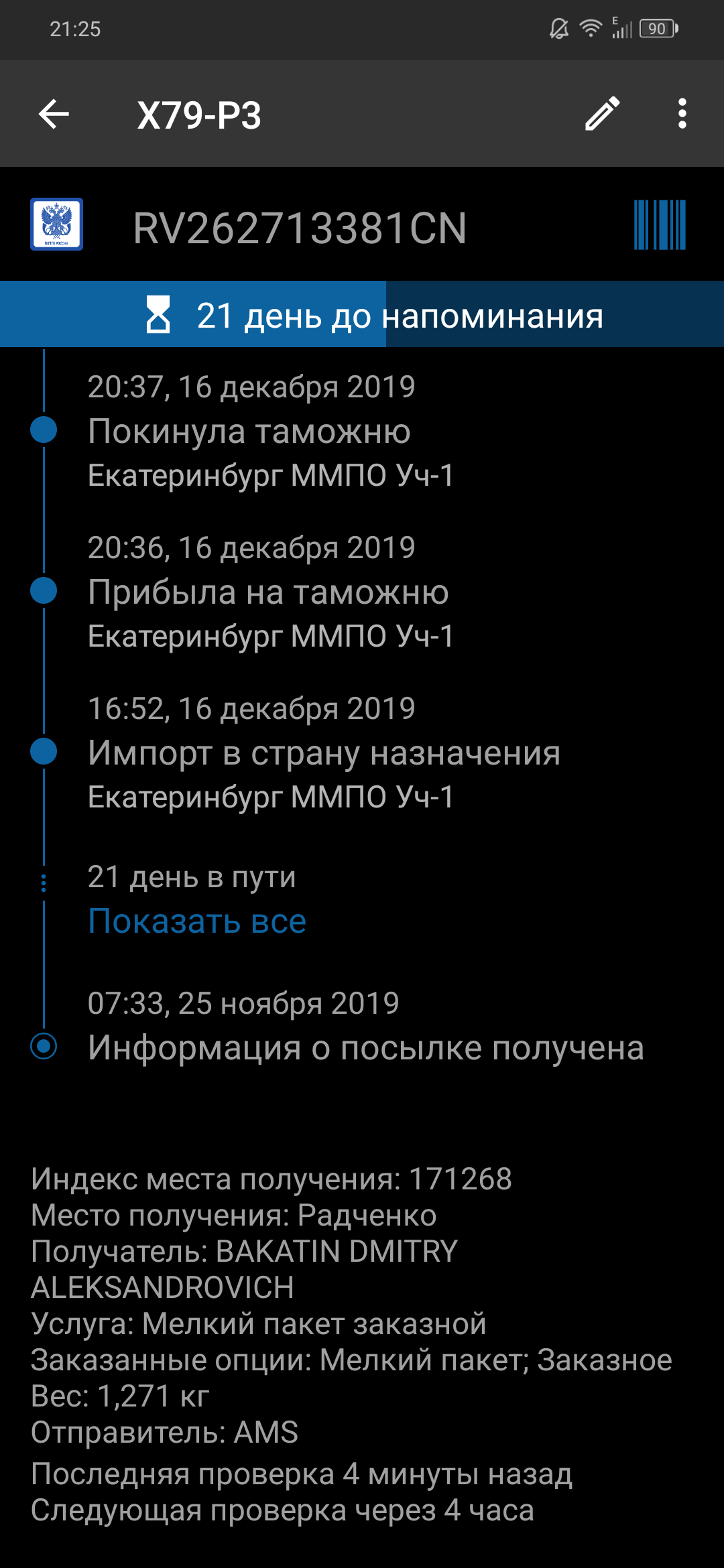Show the tracking number barcode
Viewport: 724px width, 1568px height.
(x=660, y=225)
